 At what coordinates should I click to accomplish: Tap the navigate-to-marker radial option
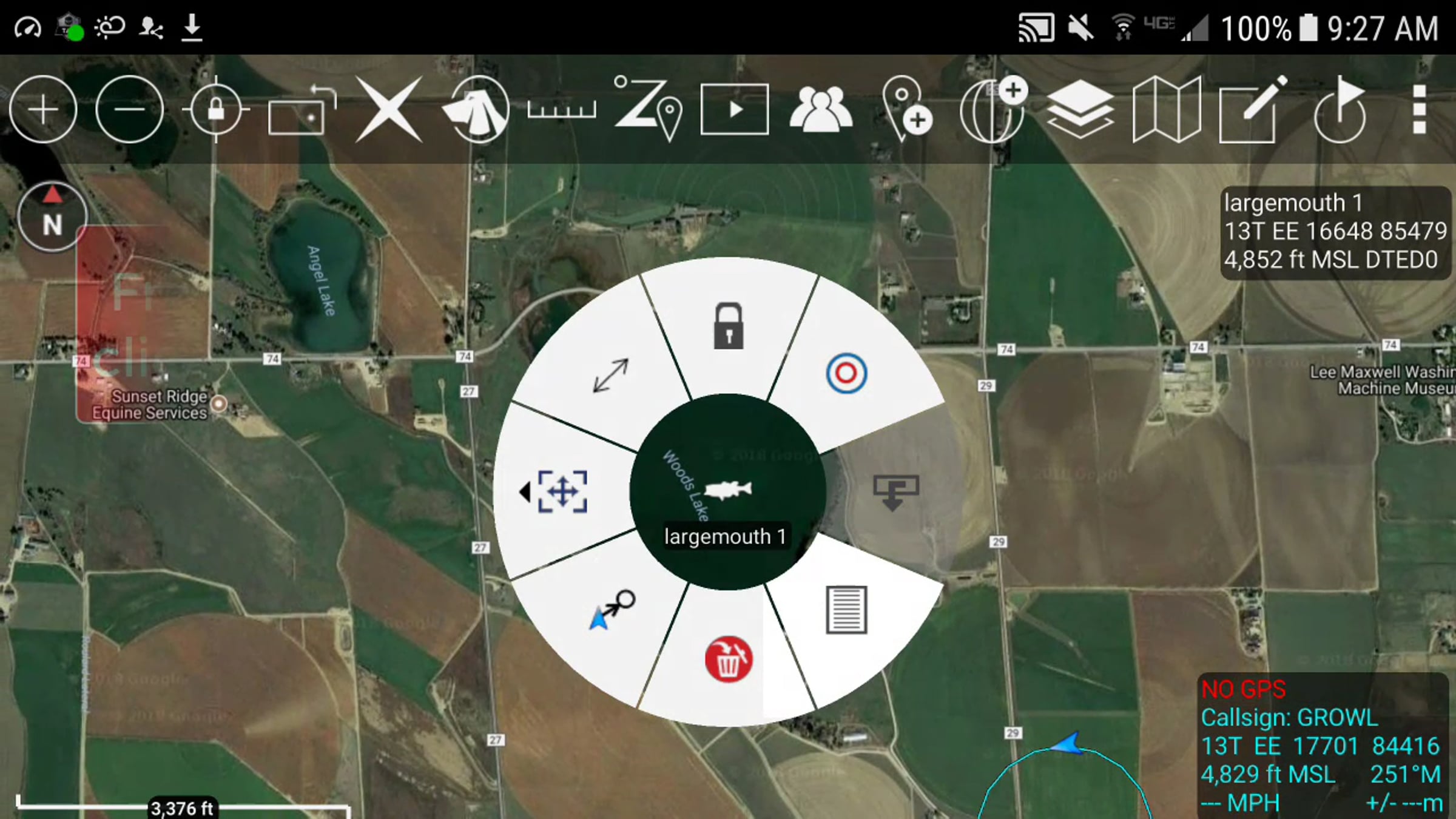coord(612,610)
